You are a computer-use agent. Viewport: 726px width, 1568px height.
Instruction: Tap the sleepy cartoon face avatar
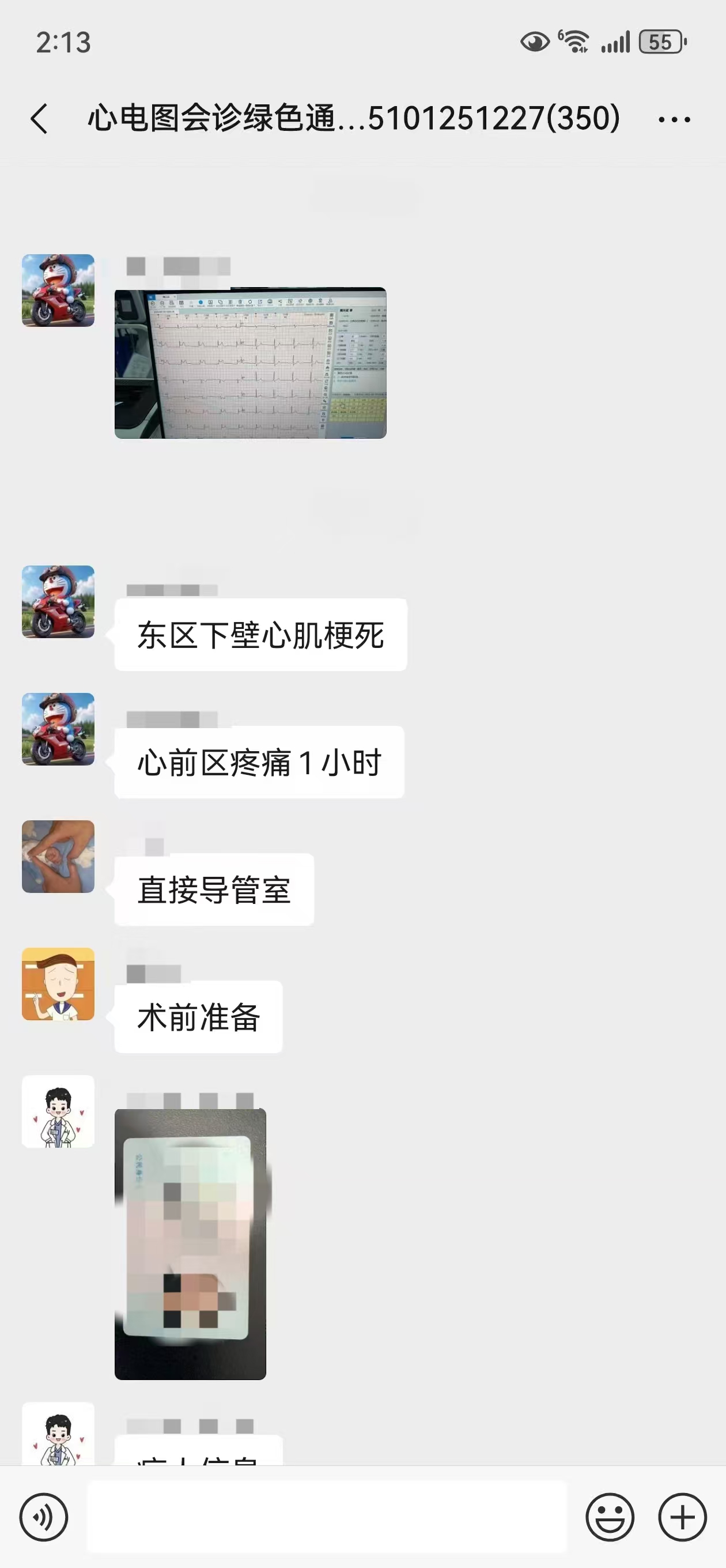tap(58, 983)
